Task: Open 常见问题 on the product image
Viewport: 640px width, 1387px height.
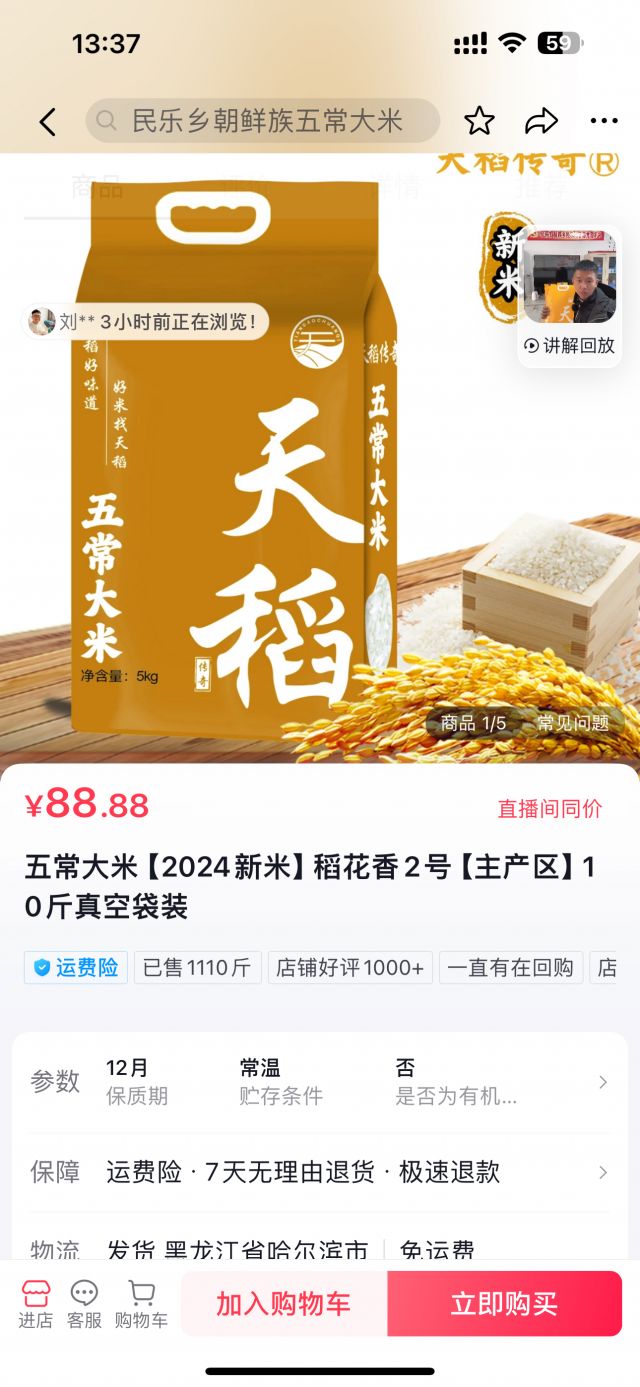Action: click(572, 723)
